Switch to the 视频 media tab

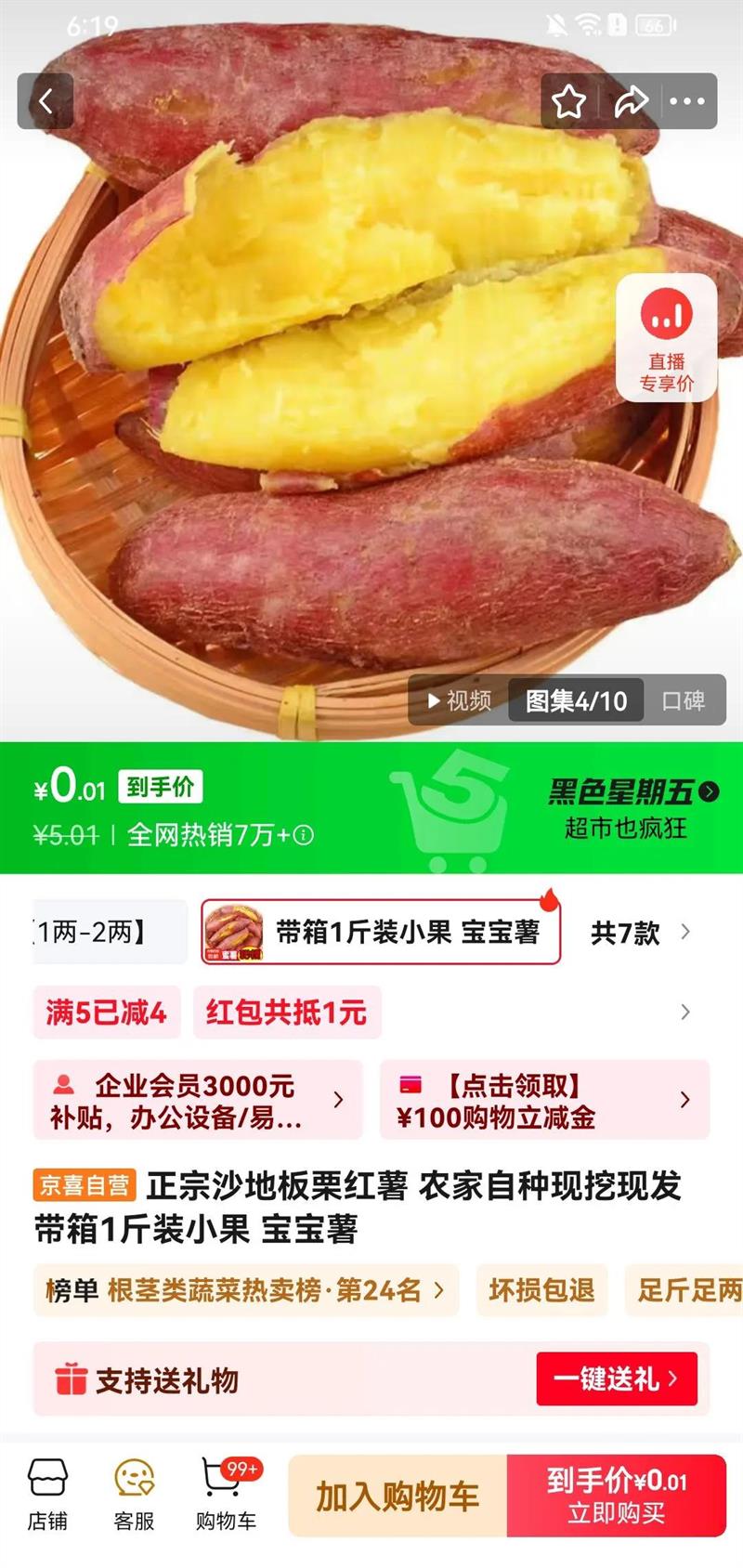pos(459,699)
